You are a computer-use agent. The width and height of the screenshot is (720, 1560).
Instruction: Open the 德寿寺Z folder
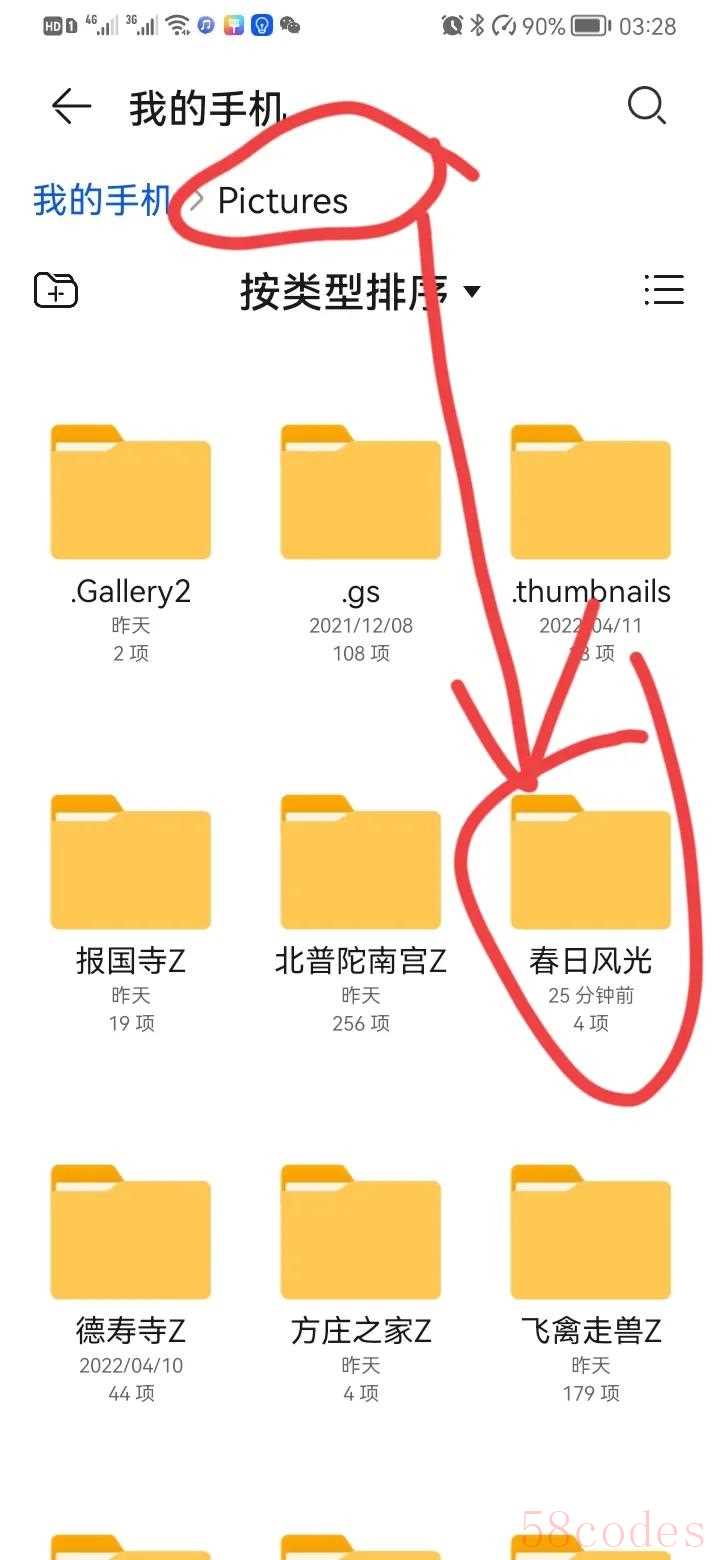click(x=130, y=1235)
